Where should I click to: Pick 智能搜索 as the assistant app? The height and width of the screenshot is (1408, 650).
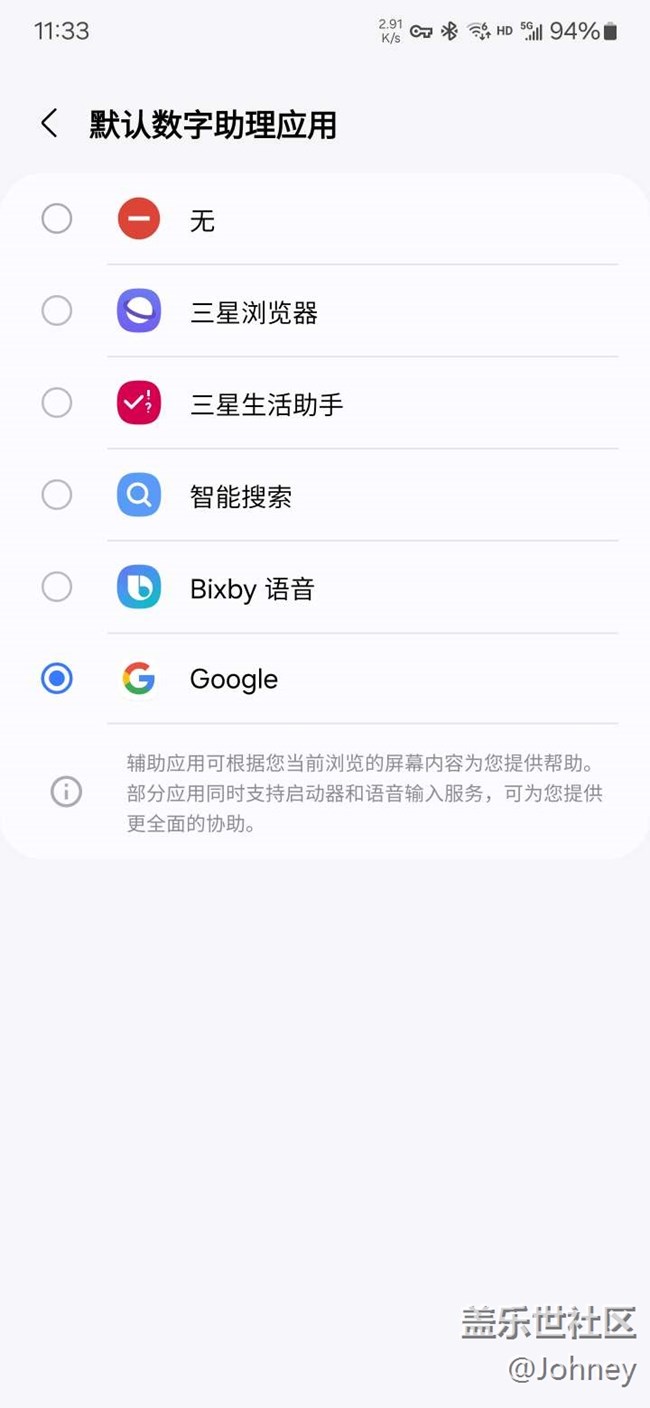(57, 495)
